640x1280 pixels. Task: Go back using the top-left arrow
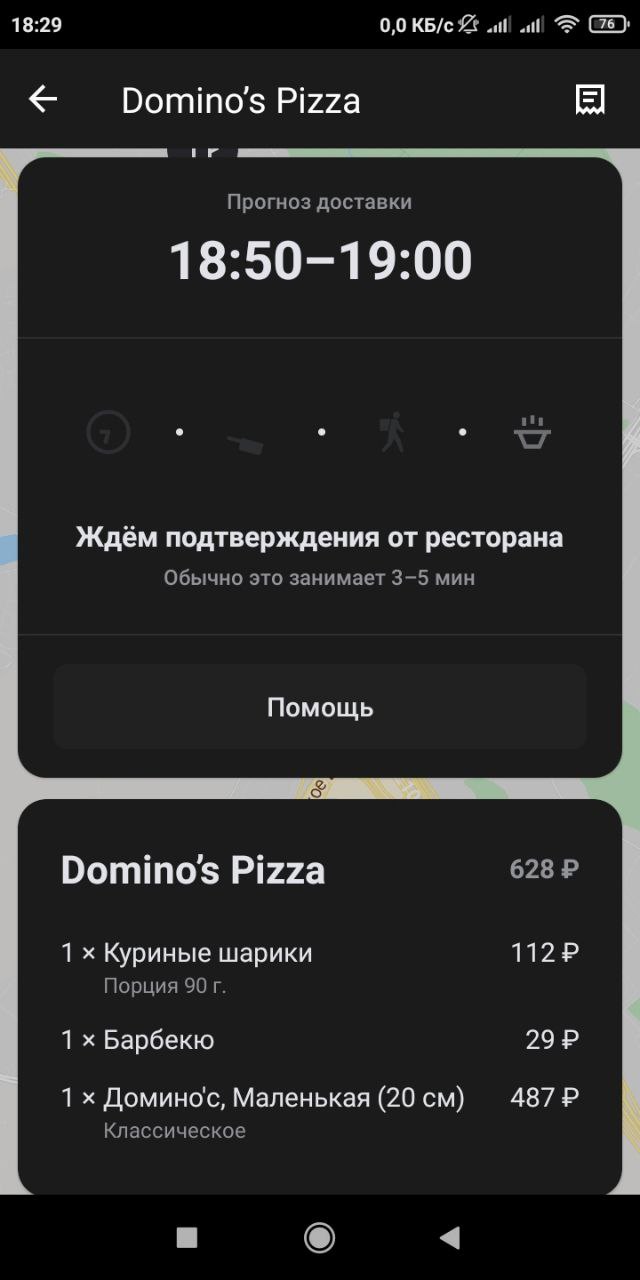43,99
